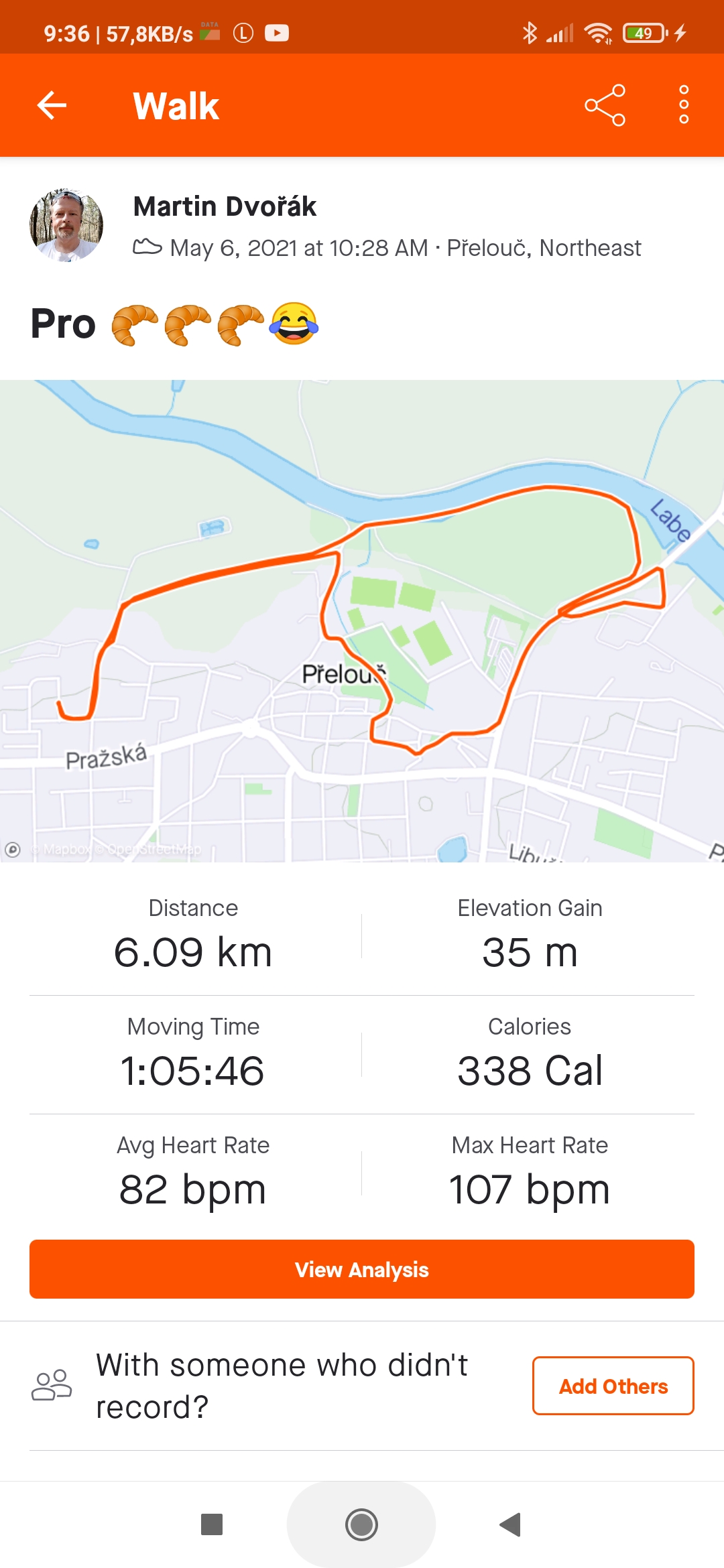The image size is (724, 1568).
Task: Tap Add Others button
Action: pyautogui.click(x=613, y=1386)
